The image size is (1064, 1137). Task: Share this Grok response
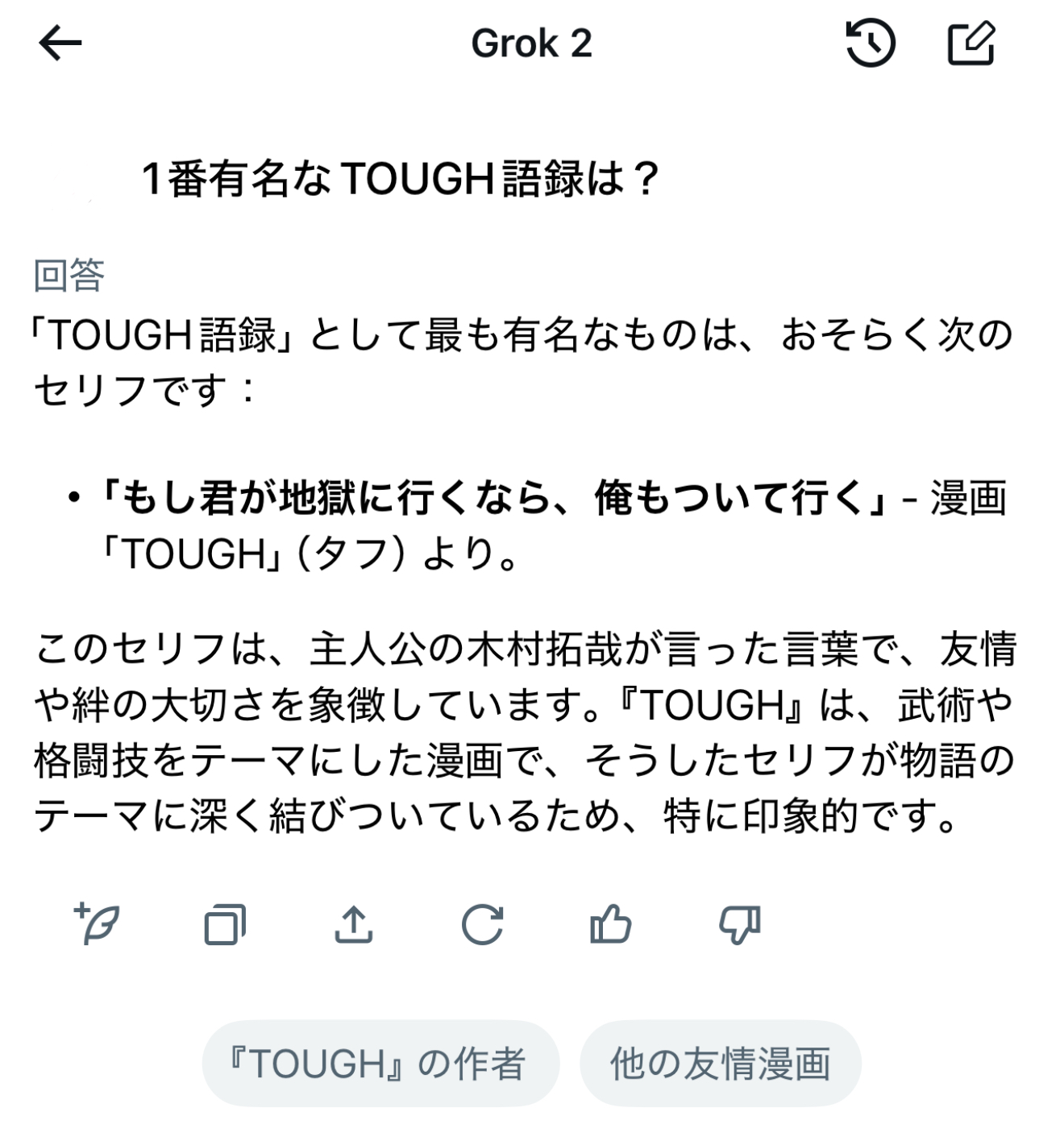pyautogui.click(x=354, y=924)
